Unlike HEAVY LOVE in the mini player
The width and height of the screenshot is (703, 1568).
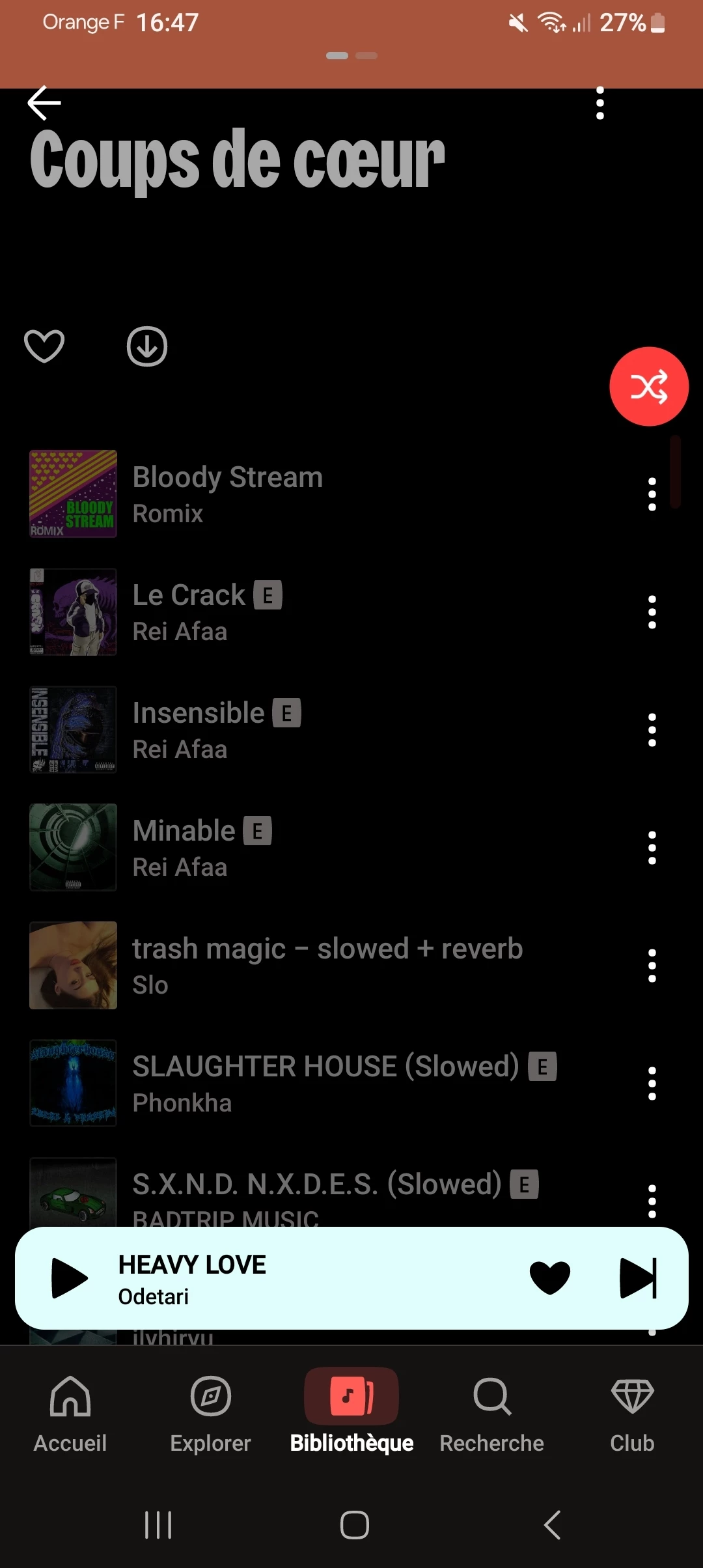coord(550,1278)
